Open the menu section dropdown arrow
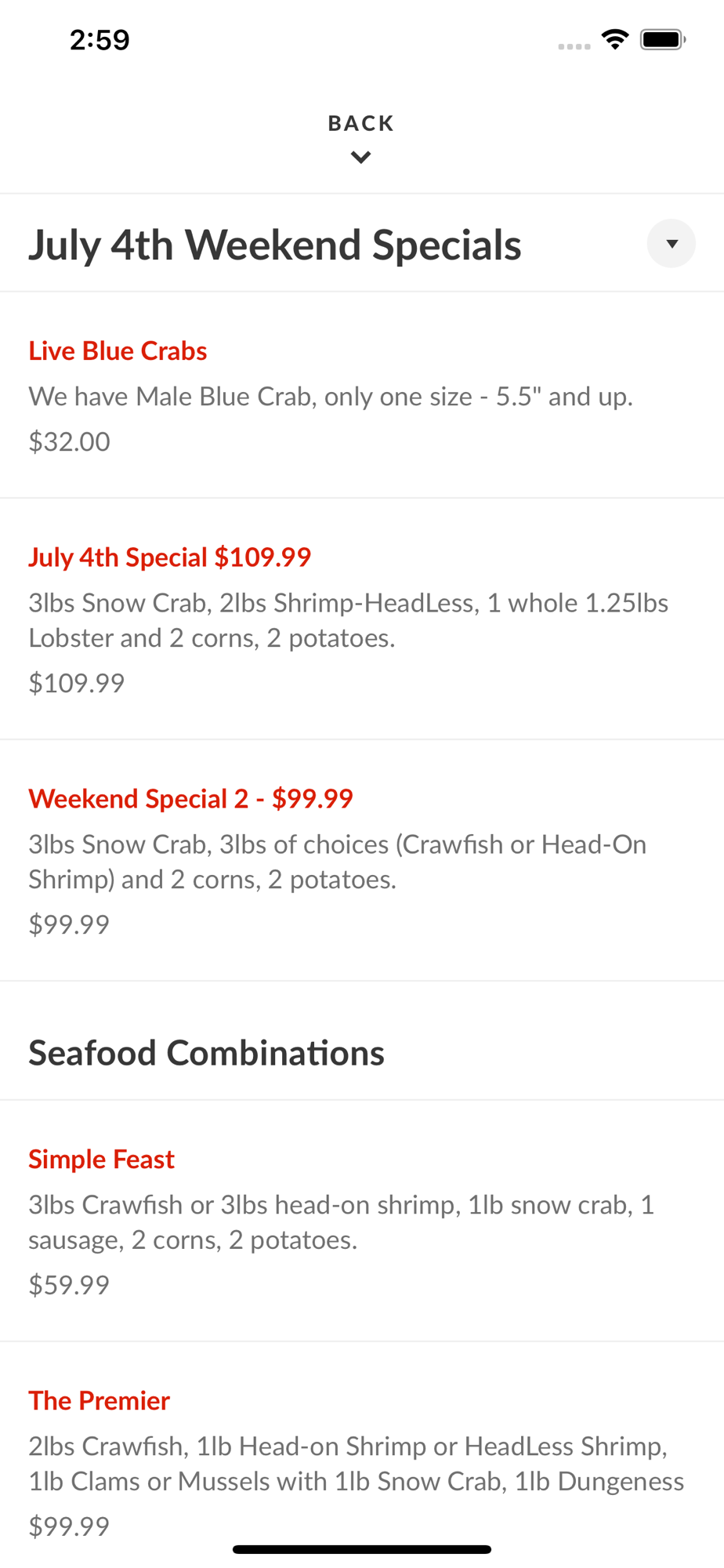The height and width of the screenshot is (1568, 724). coord(671,244)
